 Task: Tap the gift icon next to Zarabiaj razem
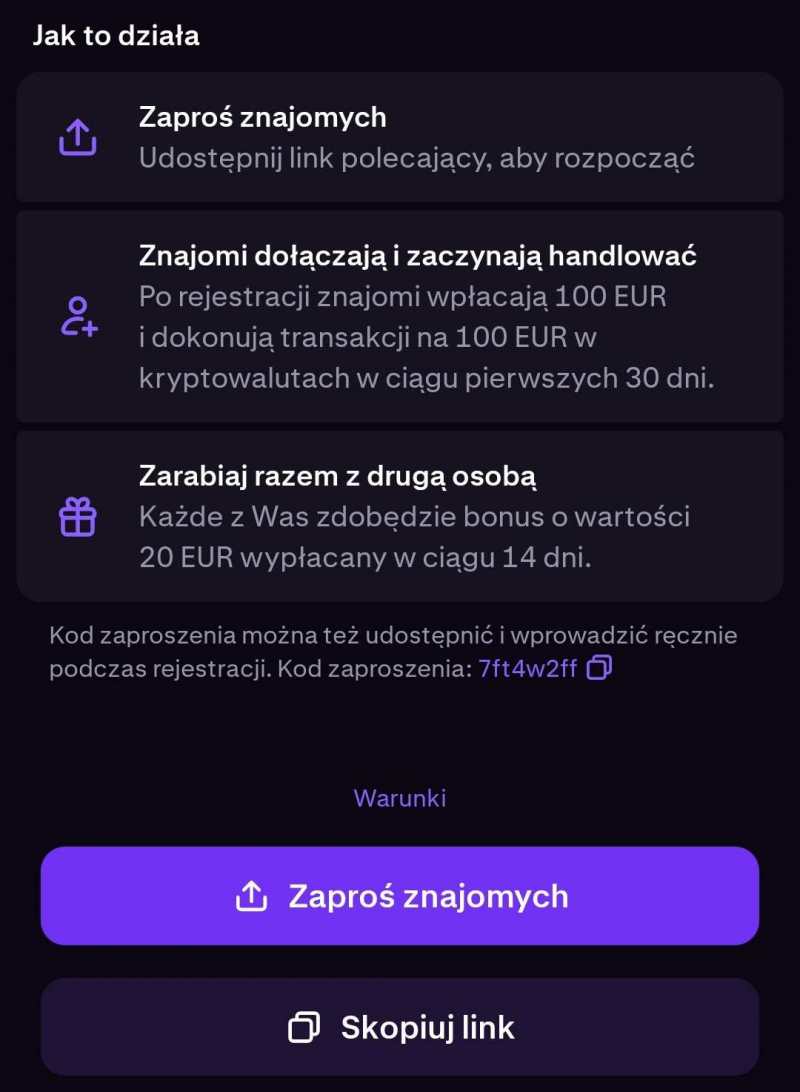point(77,518)
